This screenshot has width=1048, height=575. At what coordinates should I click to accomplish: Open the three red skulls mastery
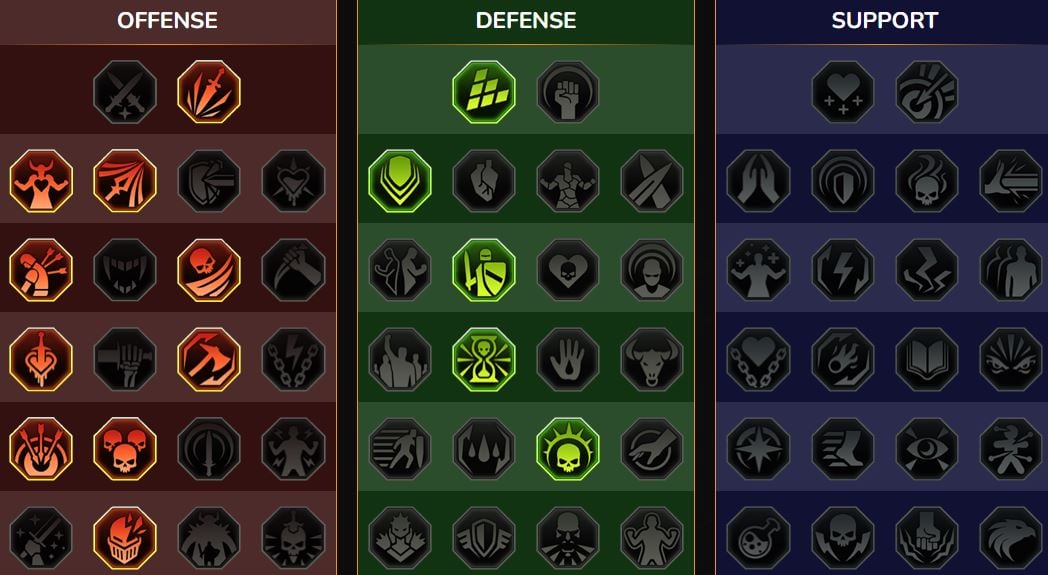tap(125, 449)
